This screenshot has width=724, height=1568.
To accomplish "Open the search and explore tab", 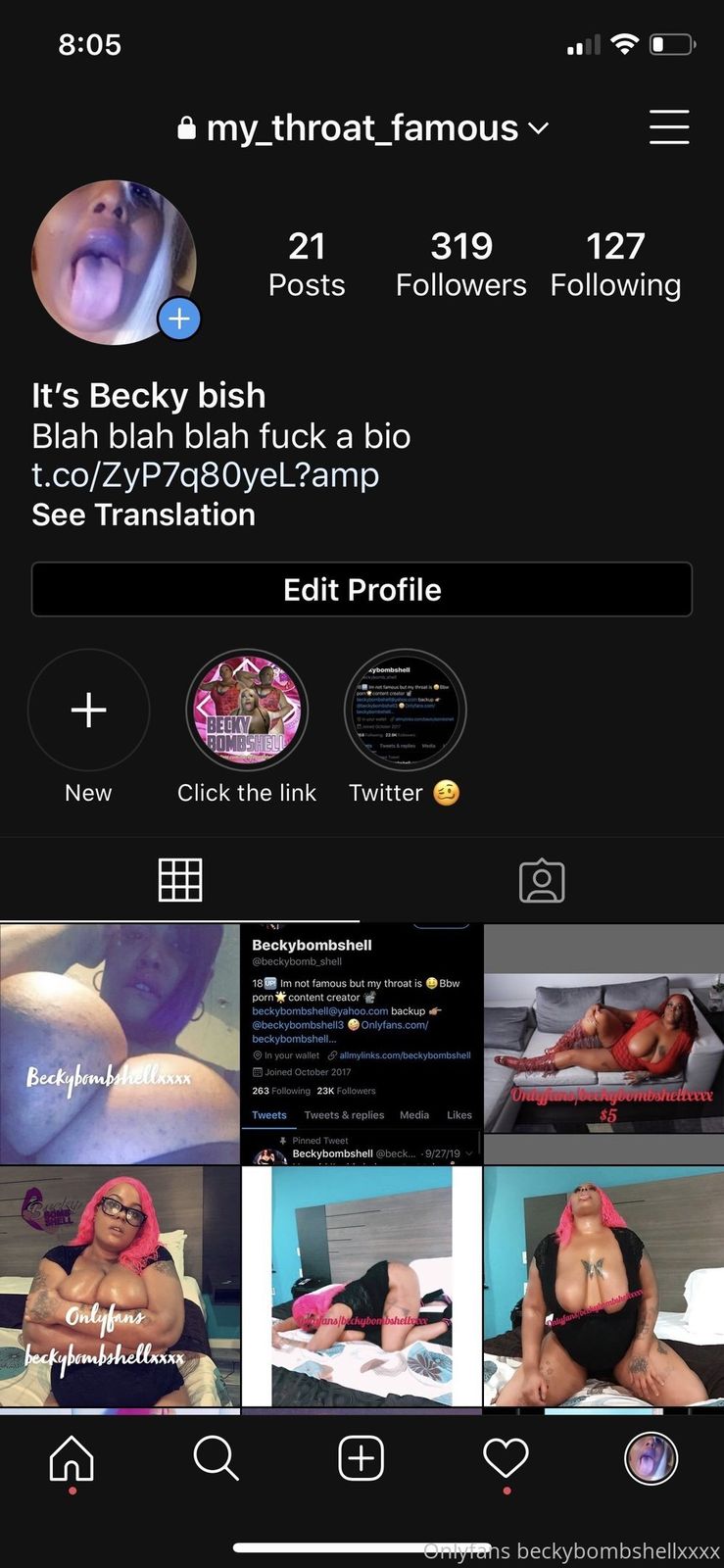I will point(216,1458).
